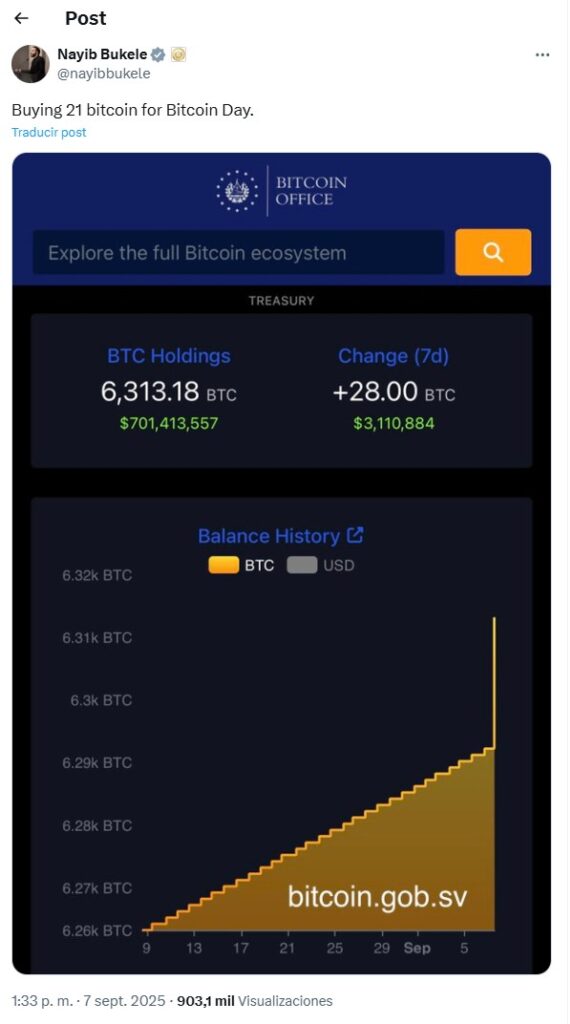Open the @nayibbukele handle
This screenshot has width=570, height=1024.
(103, 73)
